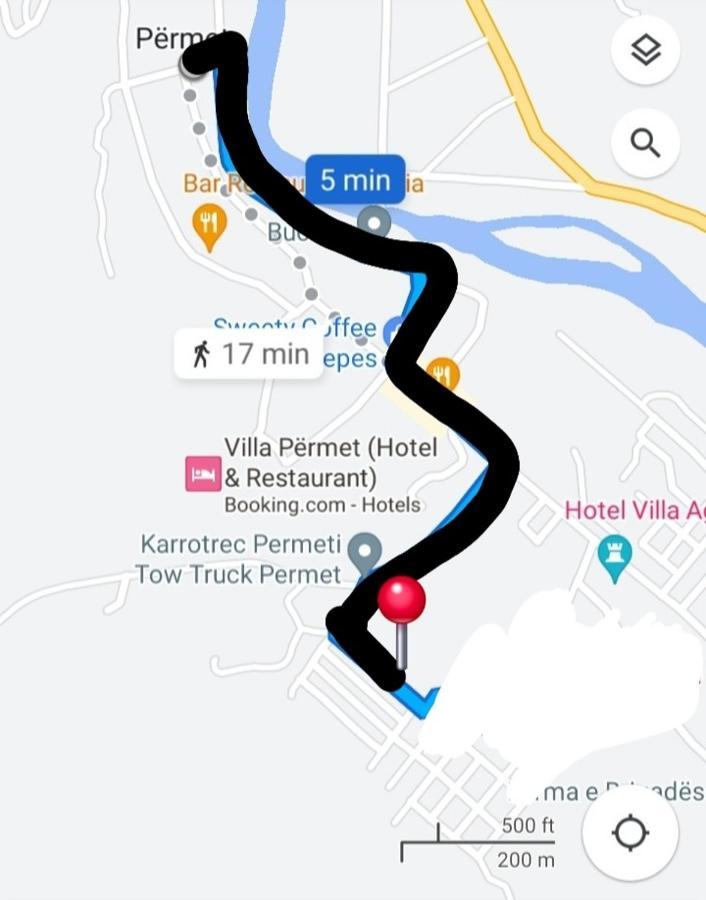Tap the red destination pin
Image resolution: width=706 pixels, height=900 pixels.
tap(401, 602)
